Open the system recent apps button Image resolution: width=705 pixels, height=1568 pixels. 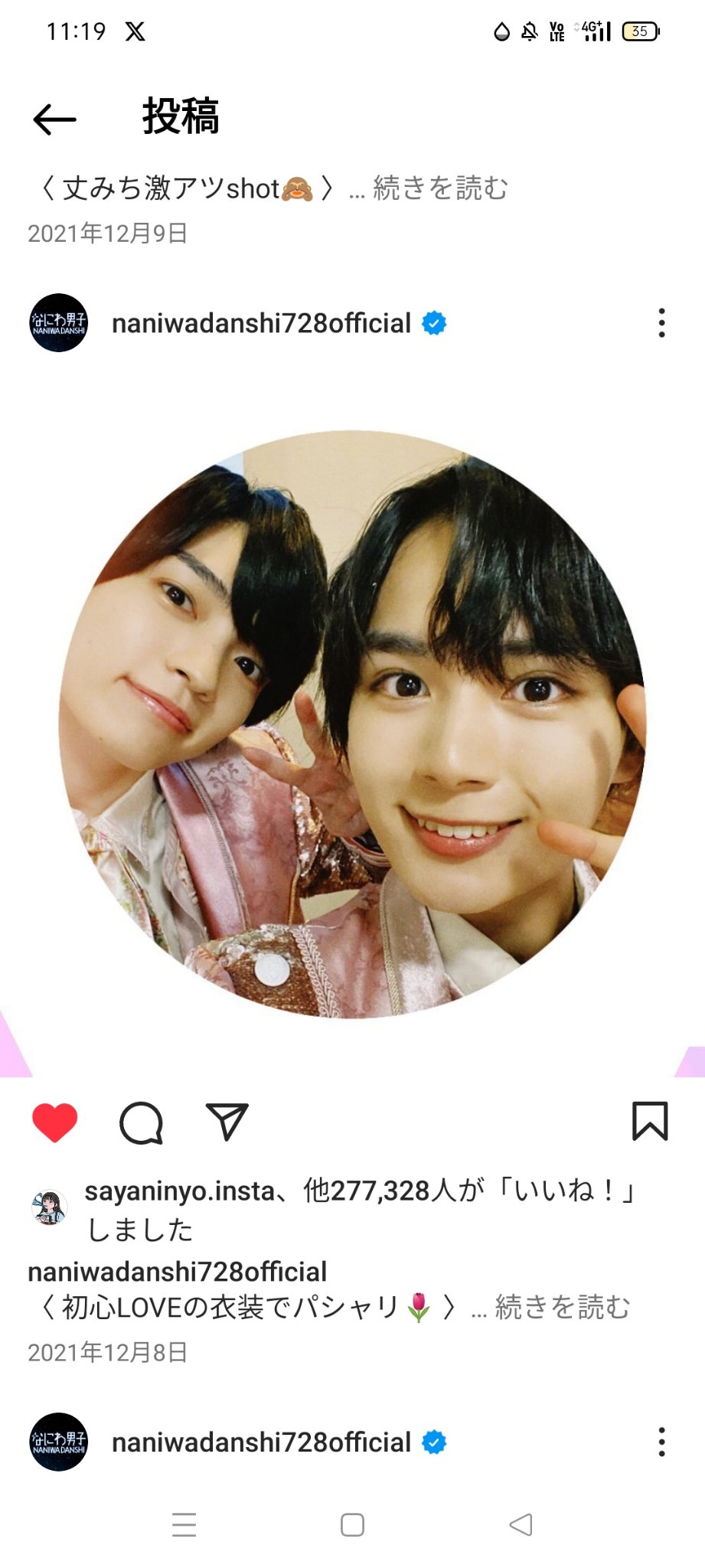[184, 1524]
